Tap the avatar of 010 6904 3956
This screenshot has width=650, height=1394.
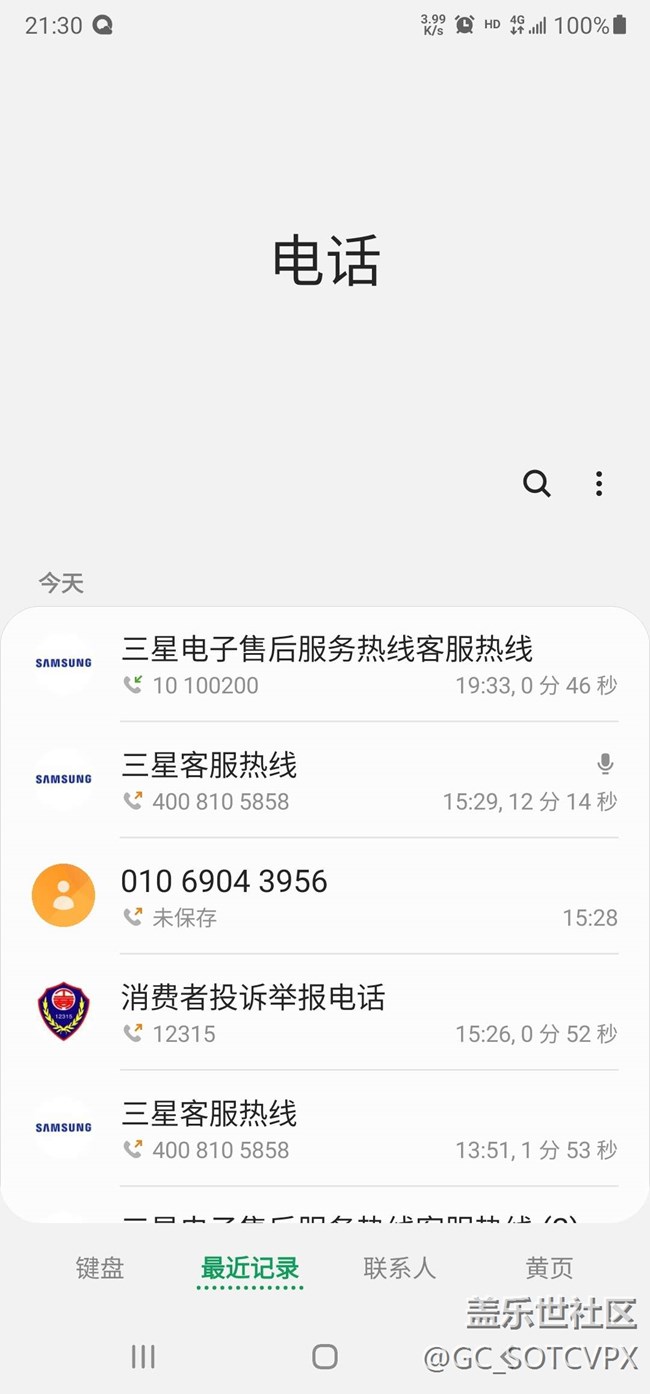(63, 896)
